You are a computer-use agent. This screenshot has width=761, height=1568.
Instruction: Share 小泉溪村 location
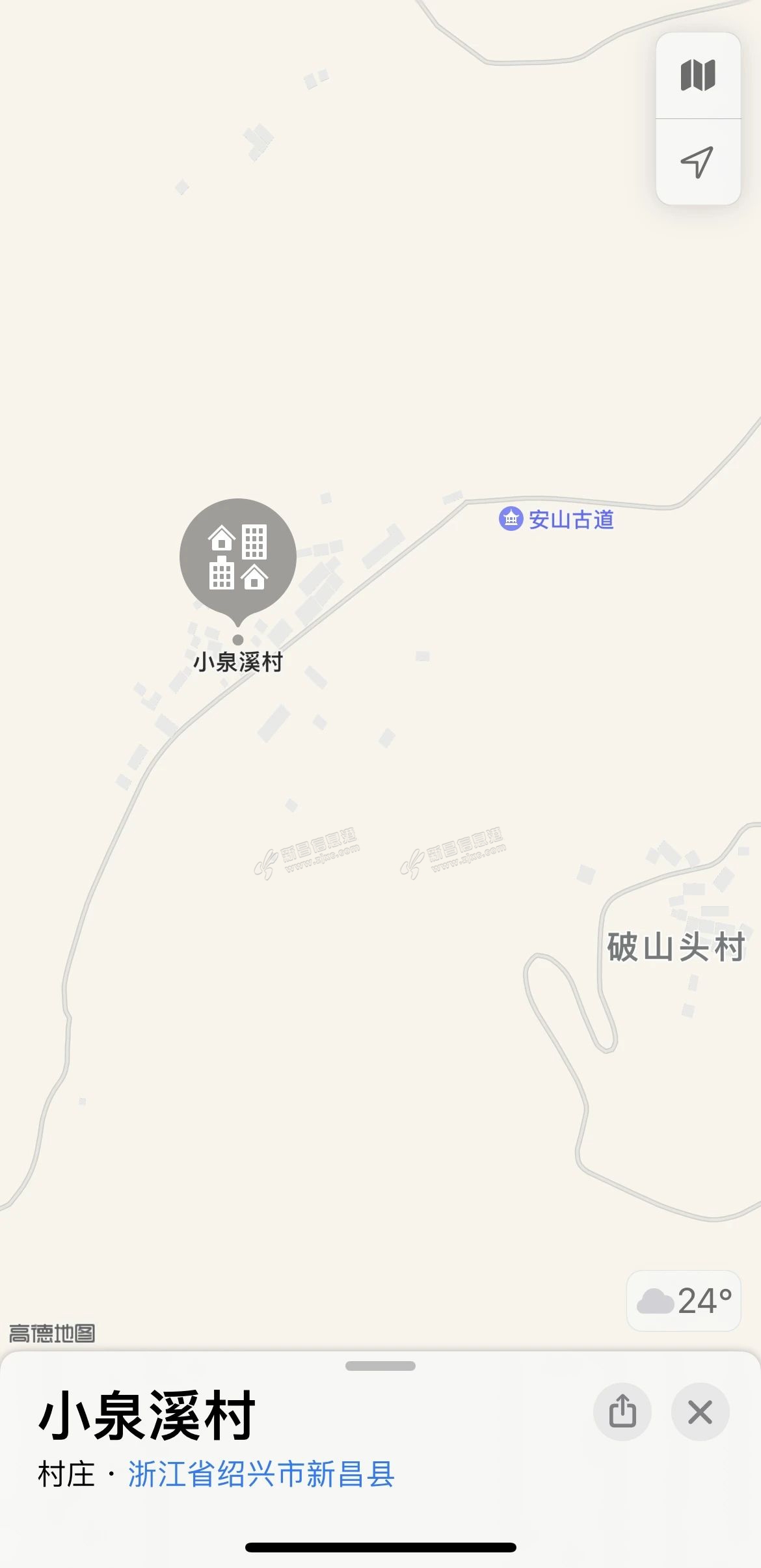pos(622,1412)
